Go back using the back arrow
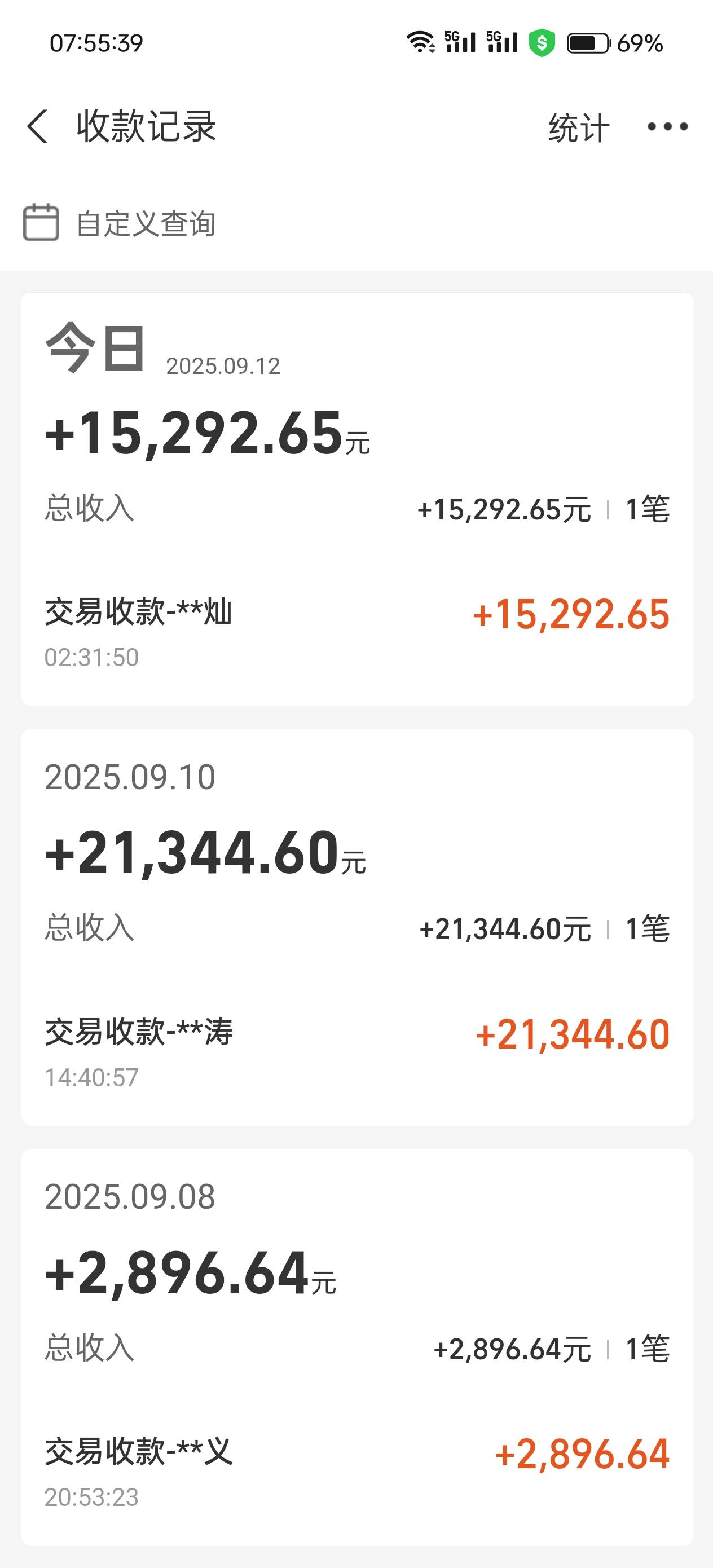 tap(37, 126)
